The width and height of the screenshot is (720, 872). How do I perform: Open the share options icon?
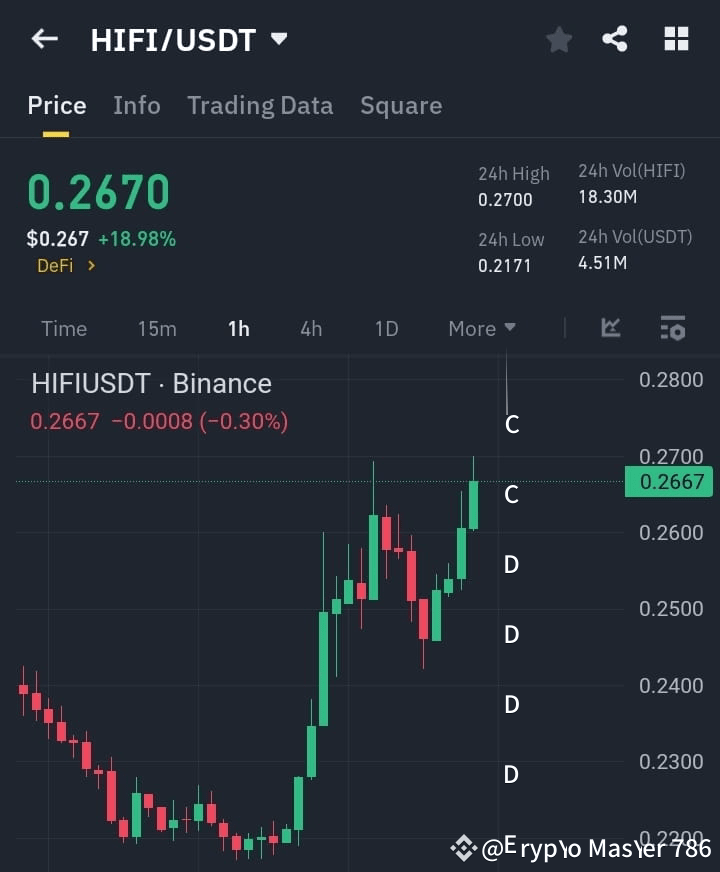[616, 39]
